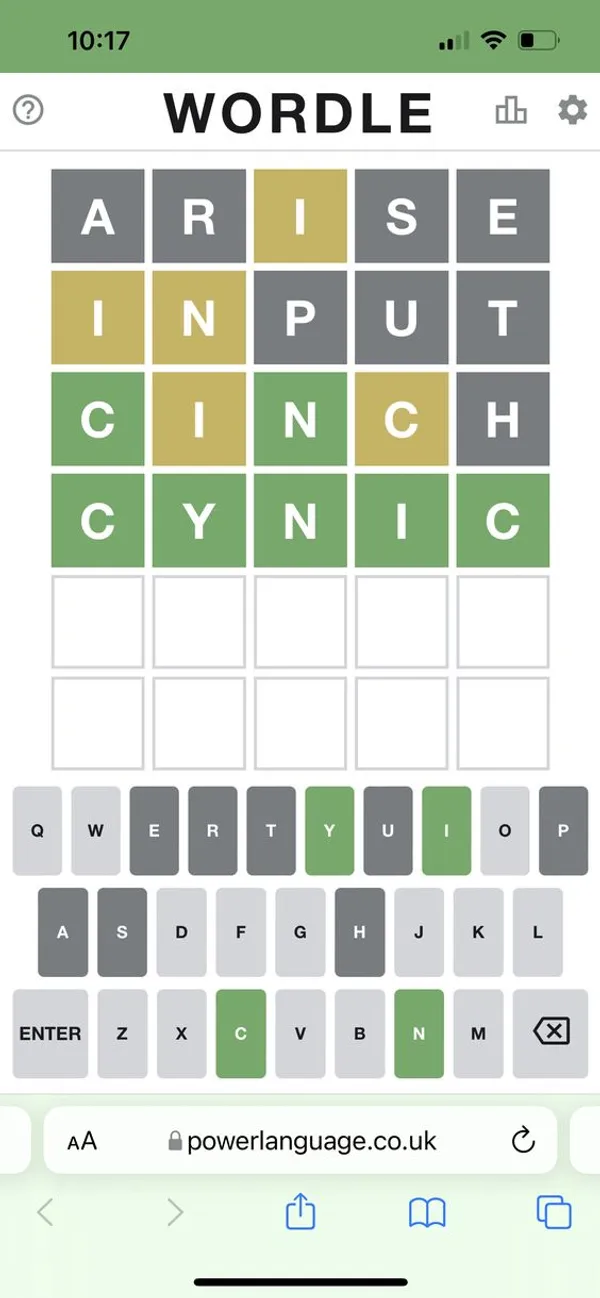Viewport: 600px width, 1298px height.
Task: Open the statistics bar chart icon
Action: click(x=510, y=110)
